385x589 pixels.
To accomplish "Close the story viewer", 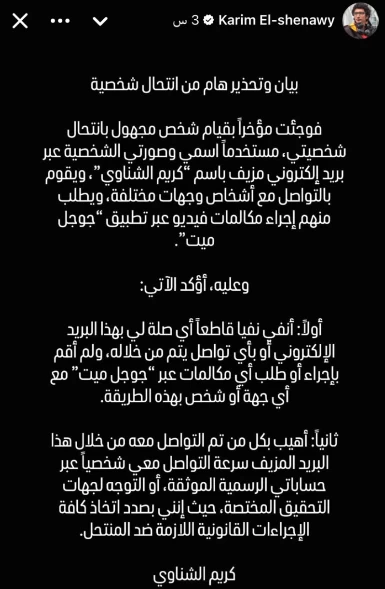I will pos(20,21).
